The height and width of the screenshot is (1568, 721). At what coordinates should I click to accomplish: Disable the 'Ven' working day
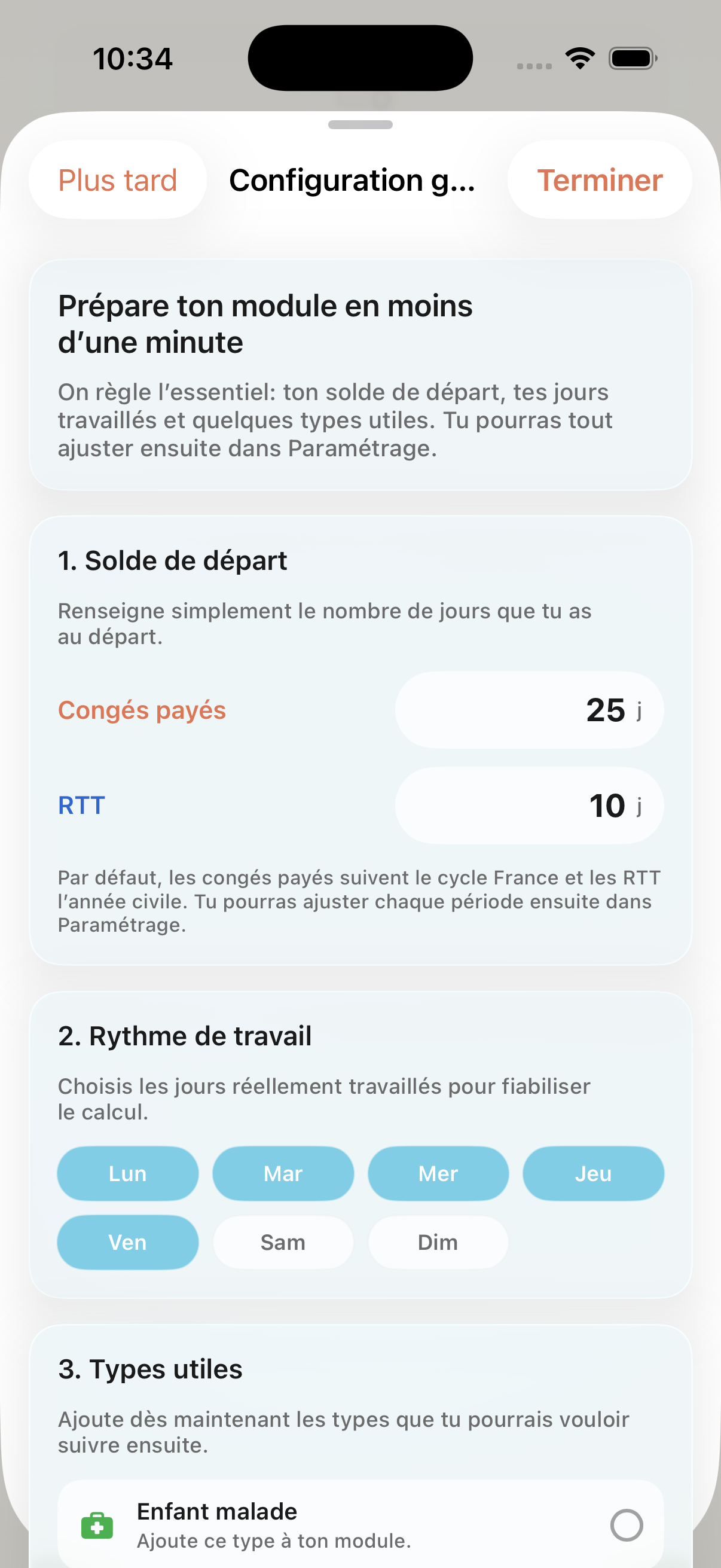pyautogui.click(x=127, y=1241)
